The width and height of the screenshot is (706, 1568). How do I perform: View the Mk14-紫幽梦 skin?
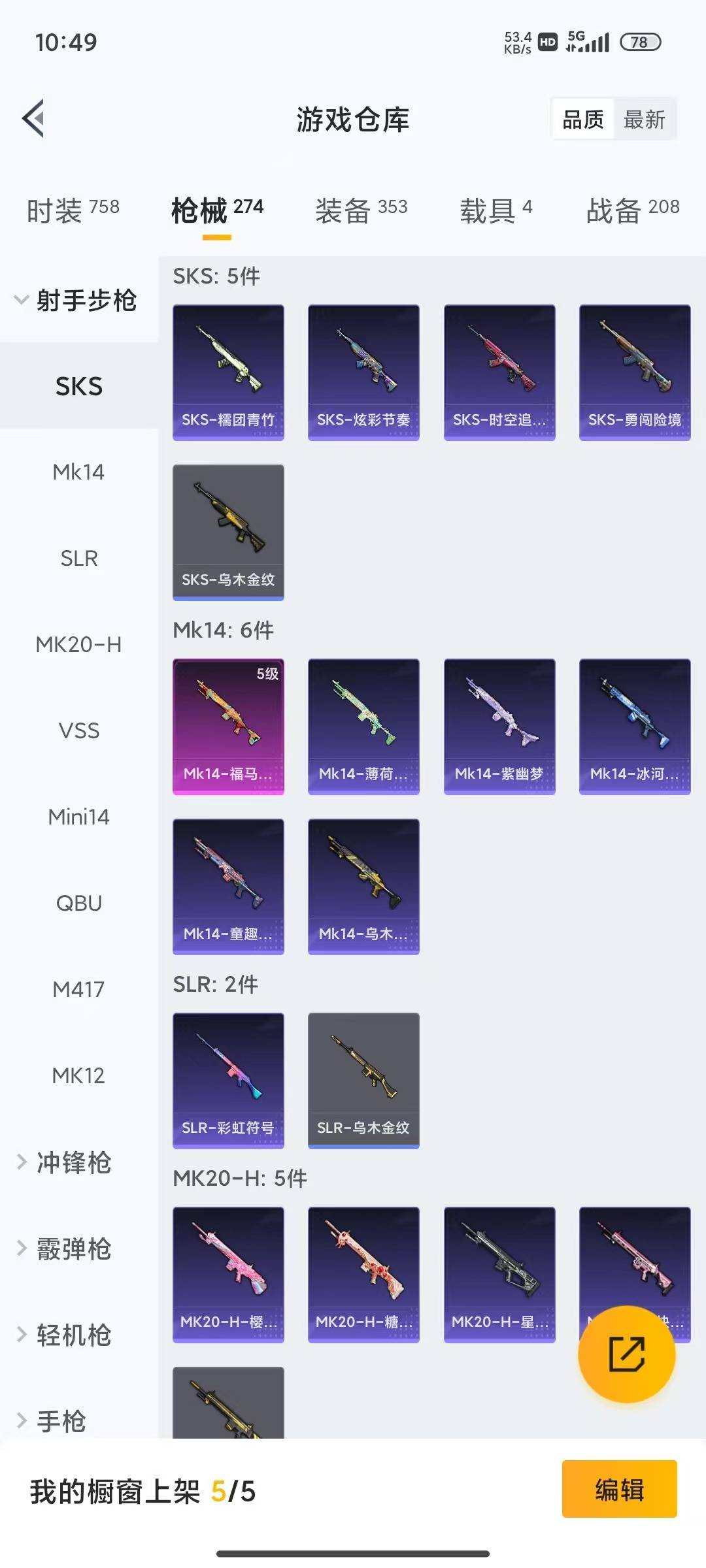point(499,727)
